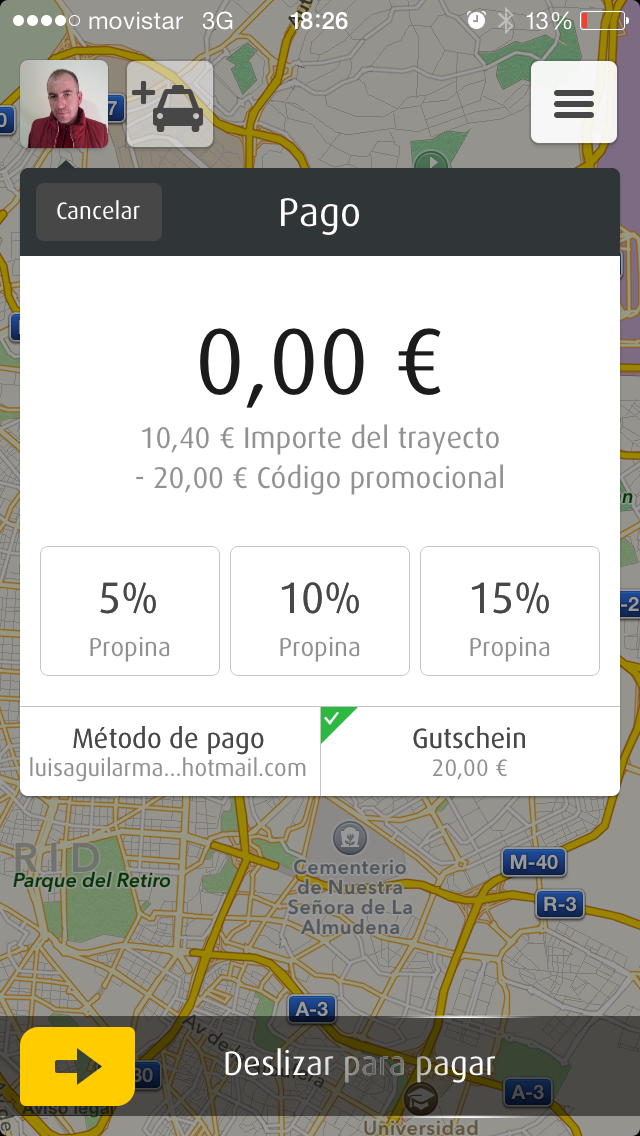Add another taxi booking

pos(170,104)
